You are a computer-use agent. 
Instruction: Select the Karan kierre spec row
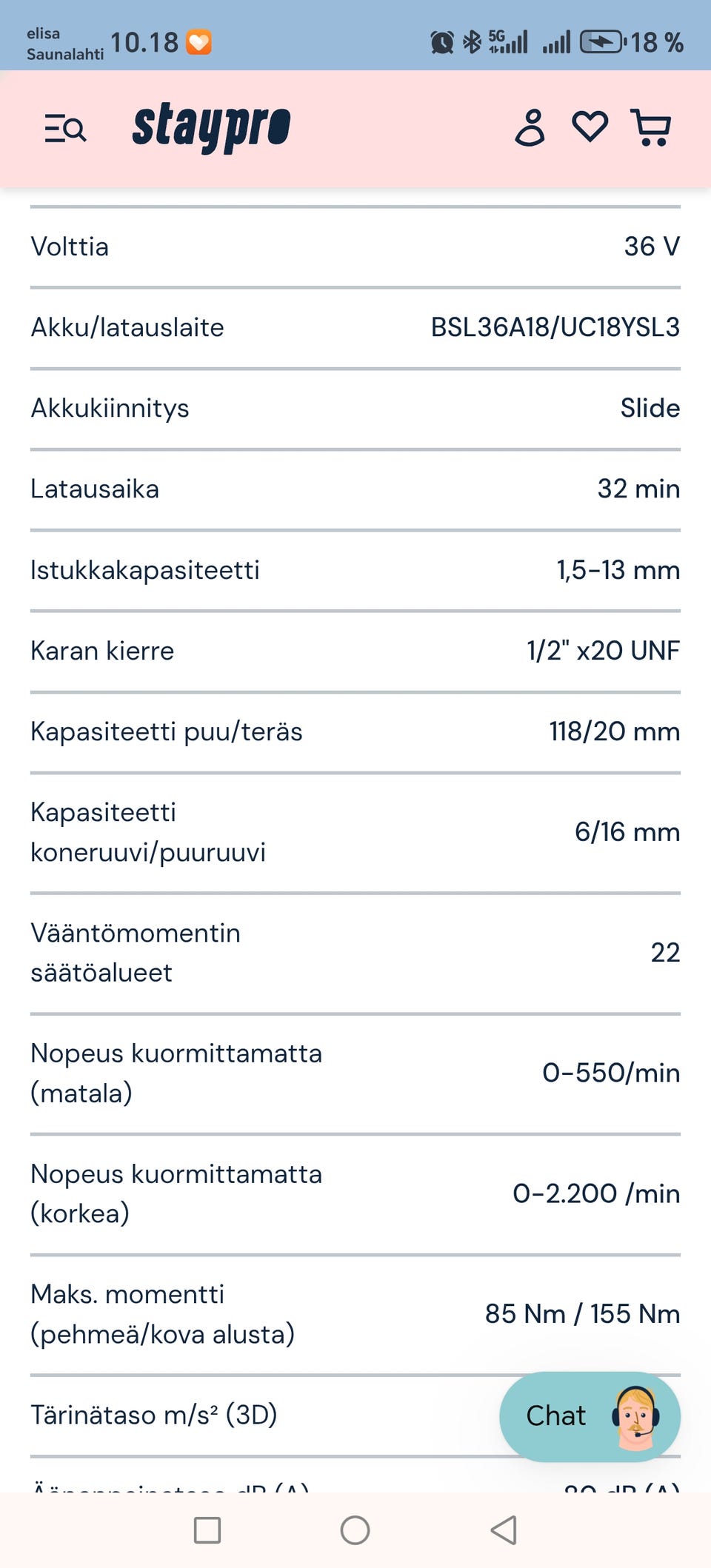point(355,650)
